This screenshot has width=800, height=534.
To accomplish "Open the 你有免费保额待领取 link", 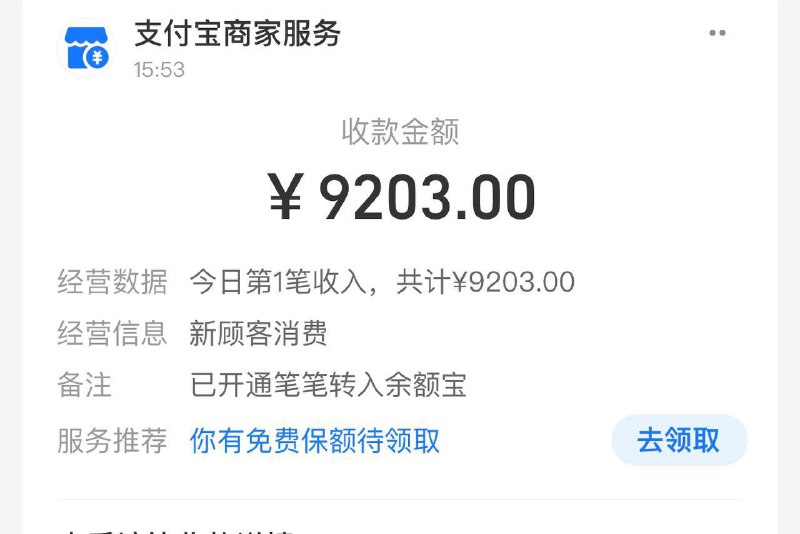I will 315,441.
